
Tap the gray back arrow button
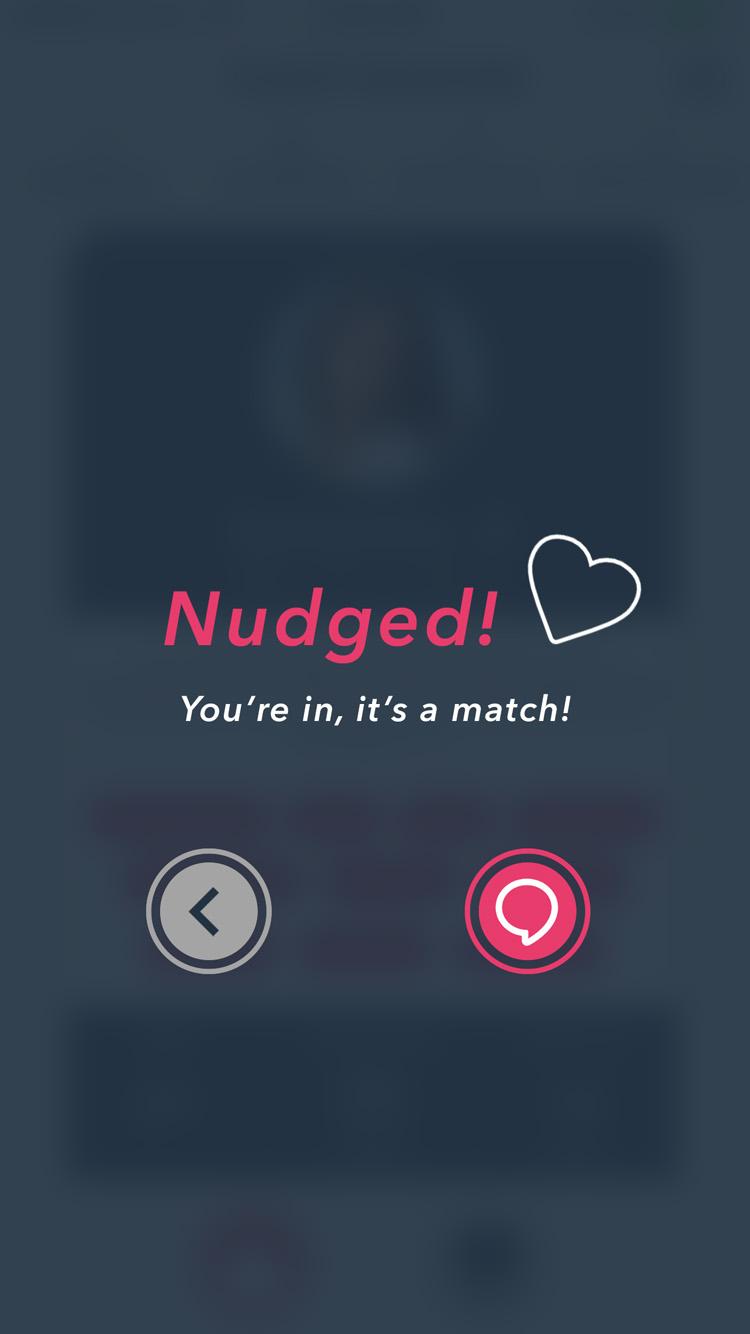point(209,911)
